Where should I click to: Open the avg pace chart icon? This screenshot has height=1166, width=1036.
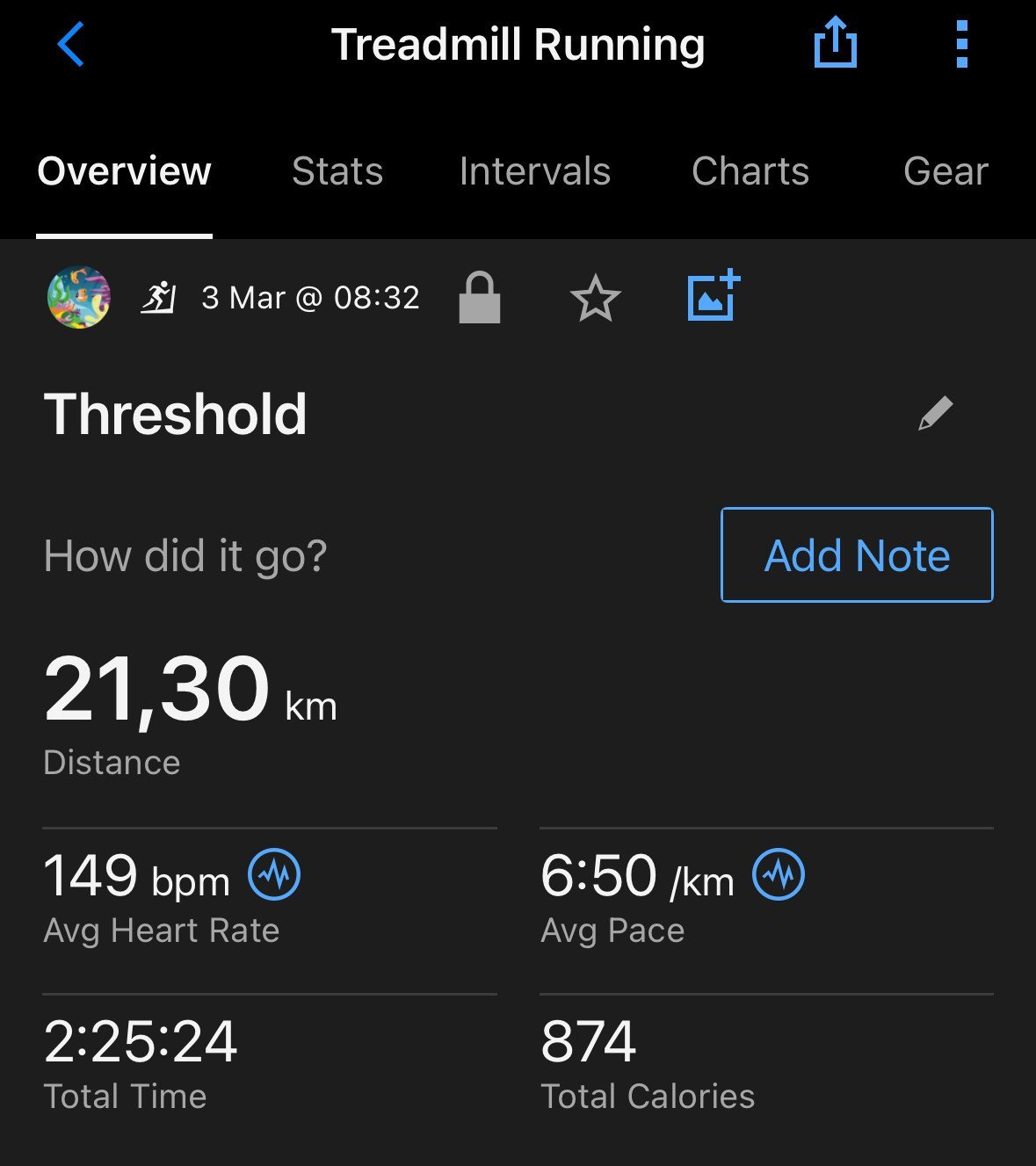[779, 874]
